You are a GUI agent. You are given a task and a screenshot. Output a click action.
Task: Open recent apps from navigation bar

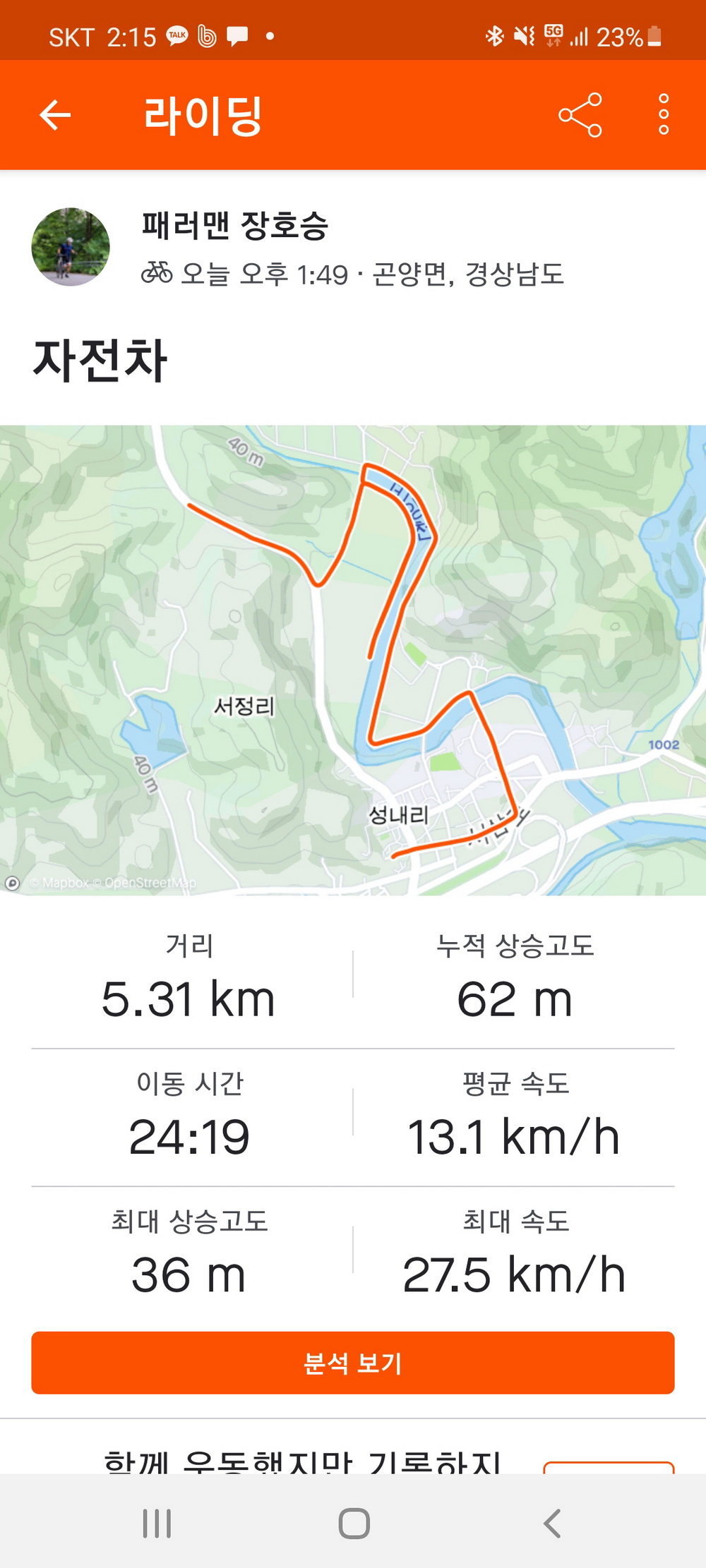[x=157, y=1523]
